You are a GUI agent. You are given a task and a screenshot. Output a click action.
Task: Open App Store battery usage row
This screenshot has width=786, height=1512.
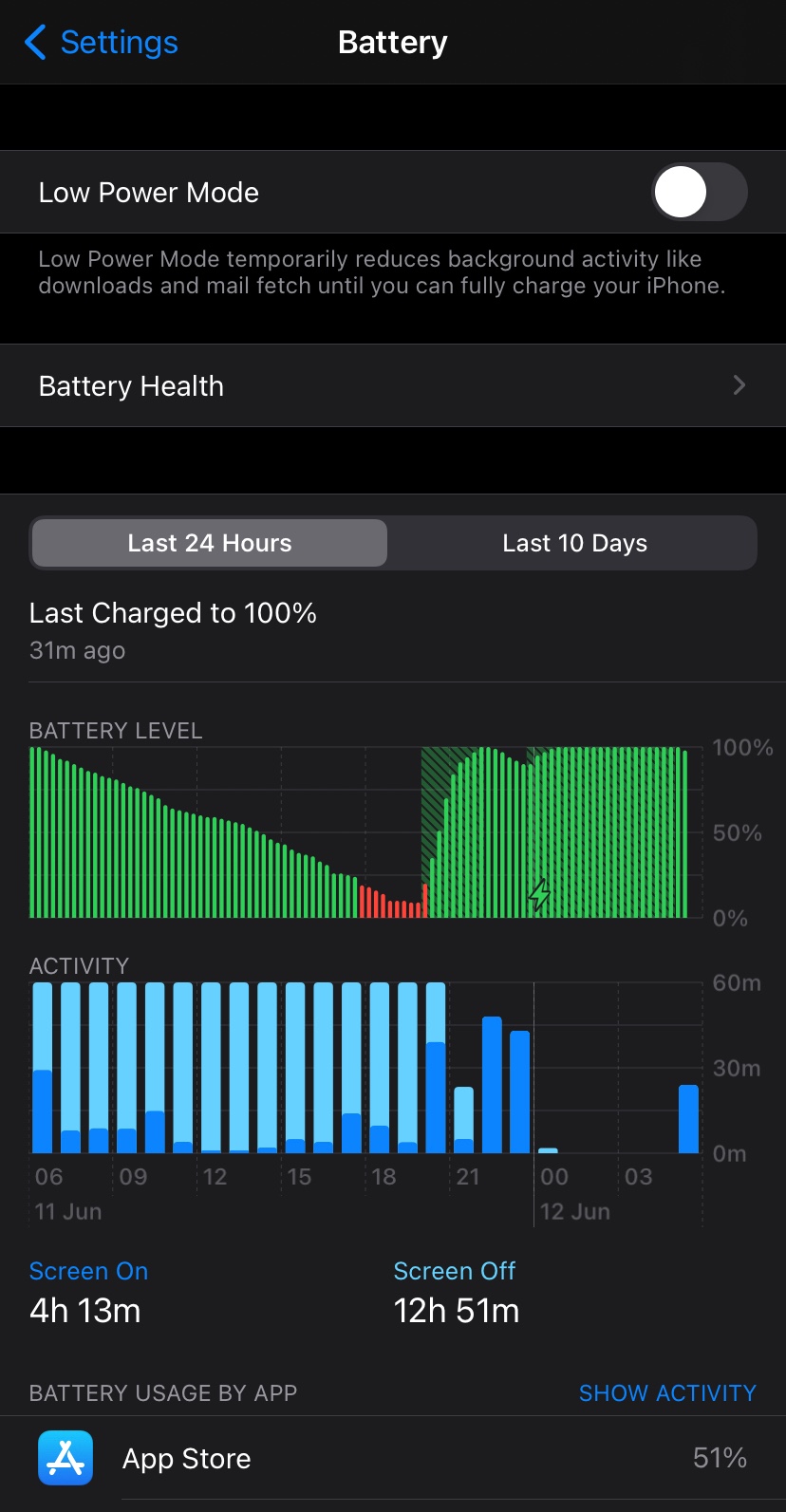point(393,1459)
